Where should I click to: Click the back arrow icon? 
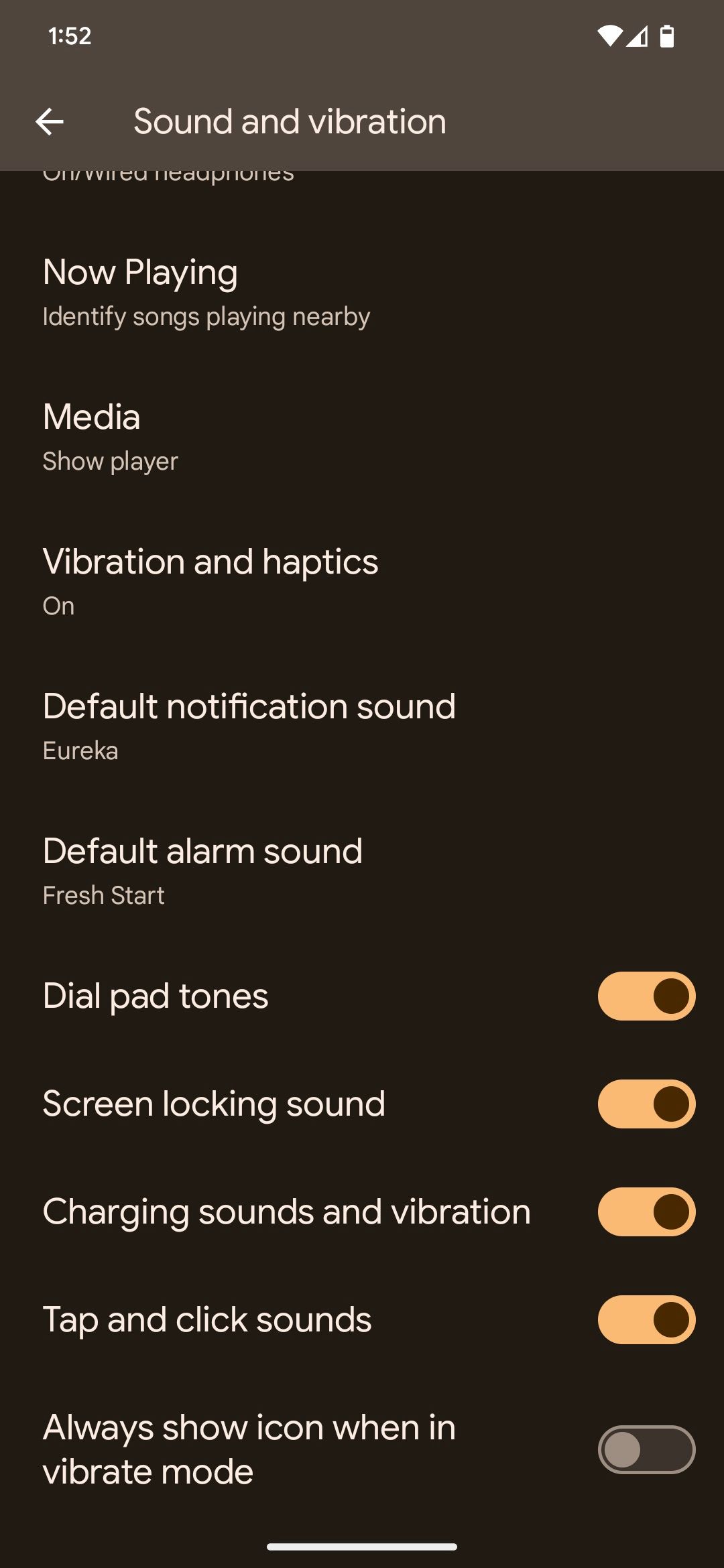[x=49, y=121]
